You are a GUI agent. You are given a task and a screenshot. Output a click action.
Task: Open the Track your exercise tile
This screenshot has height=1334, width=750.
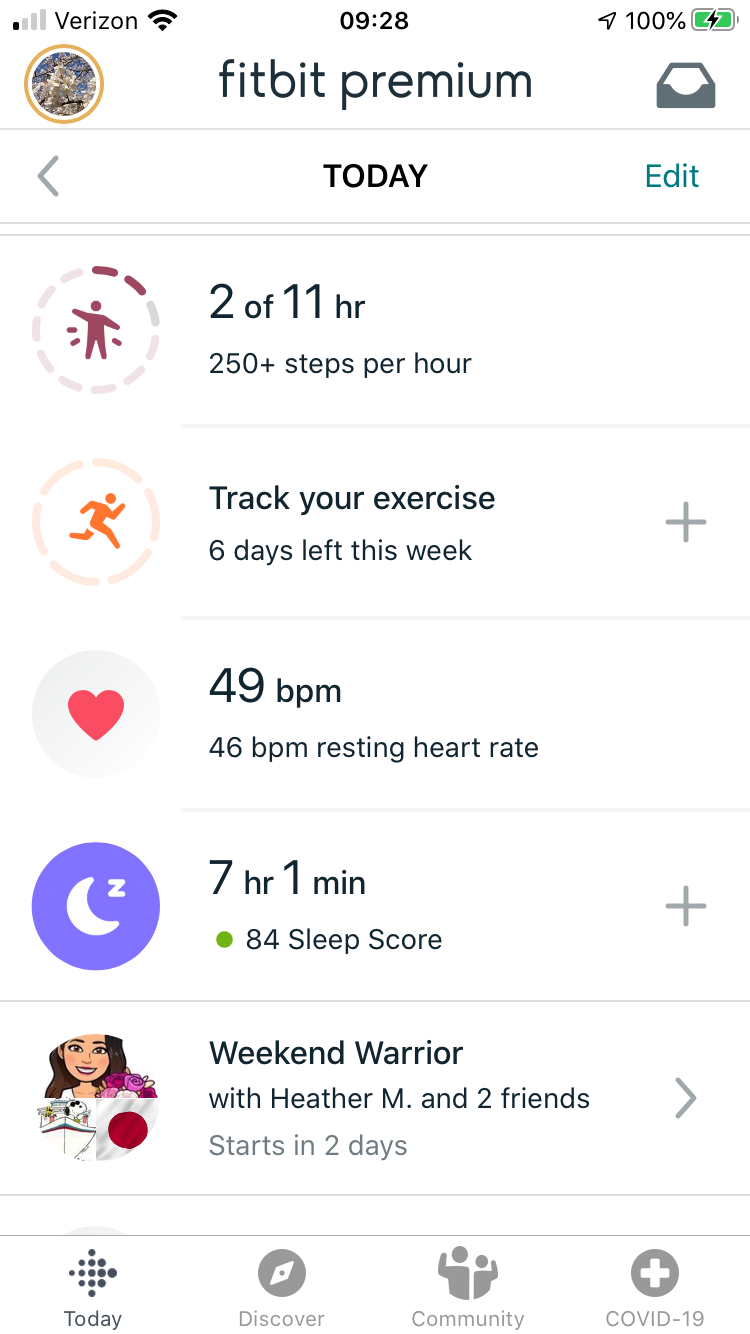[x=352, y=522]
